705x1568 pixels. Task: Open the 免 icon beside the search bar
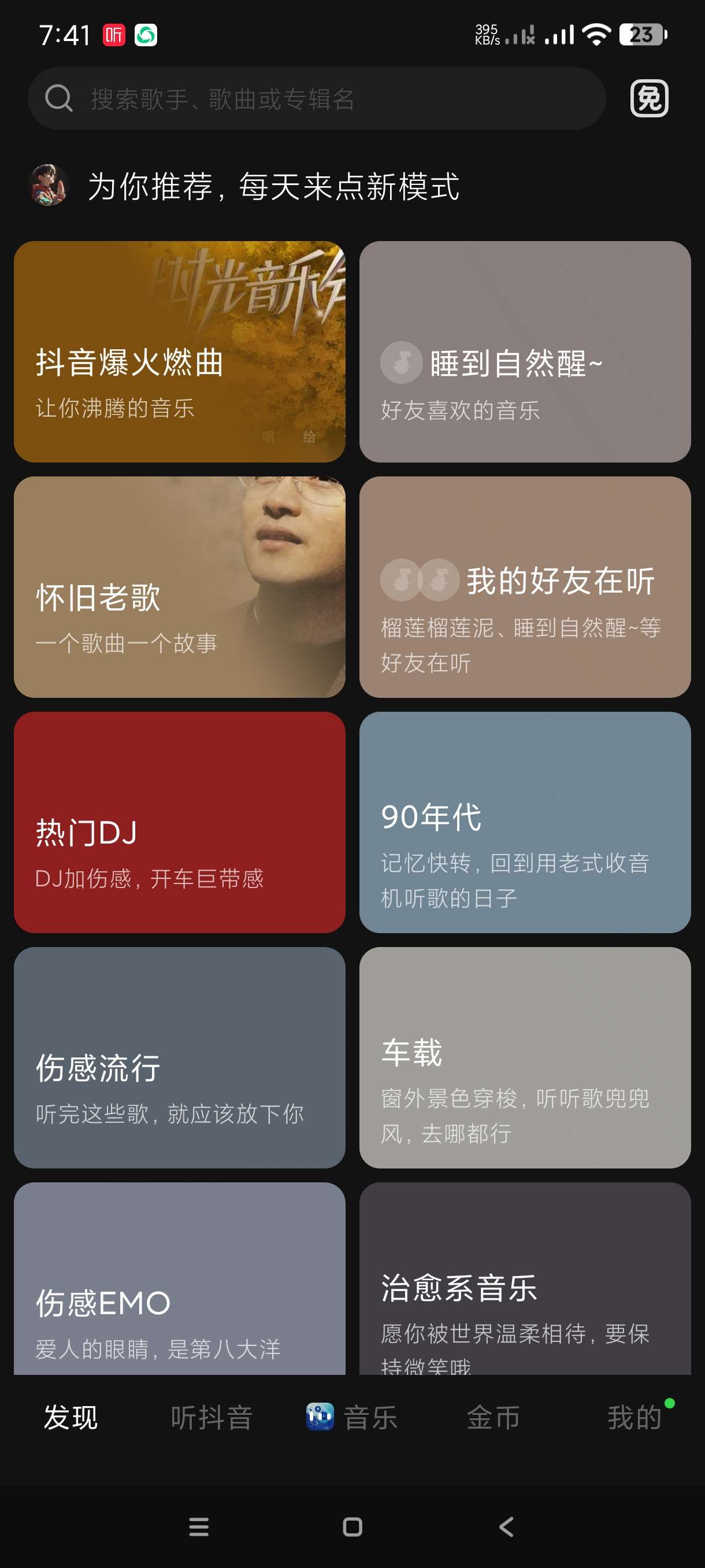pyautogui.click(x=649, y=99)
